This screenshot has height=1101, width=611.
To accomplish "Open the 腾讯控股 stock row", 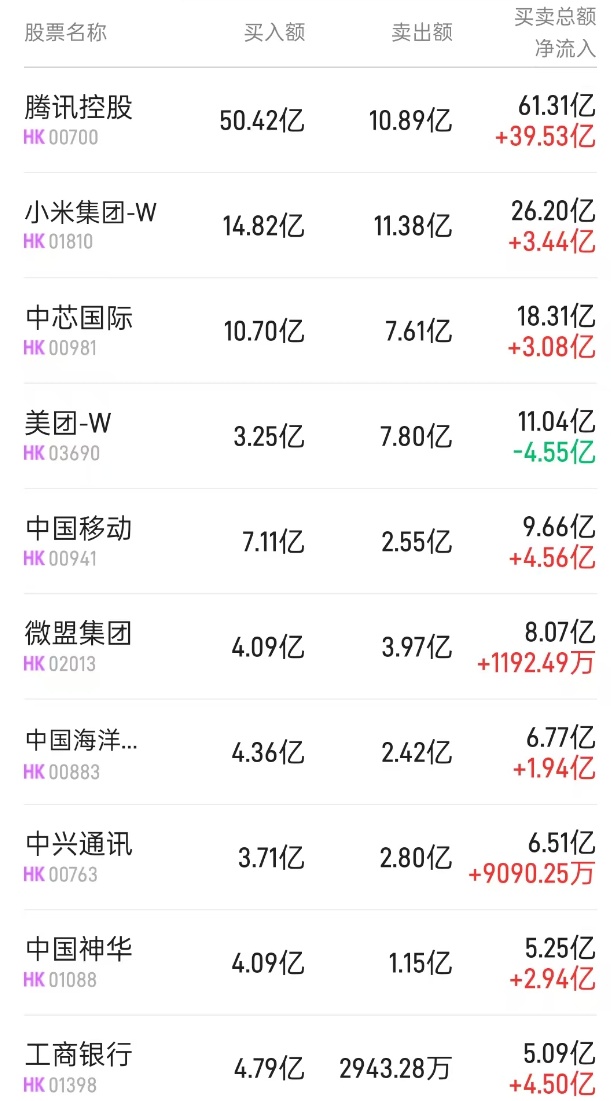I will 79,108.
